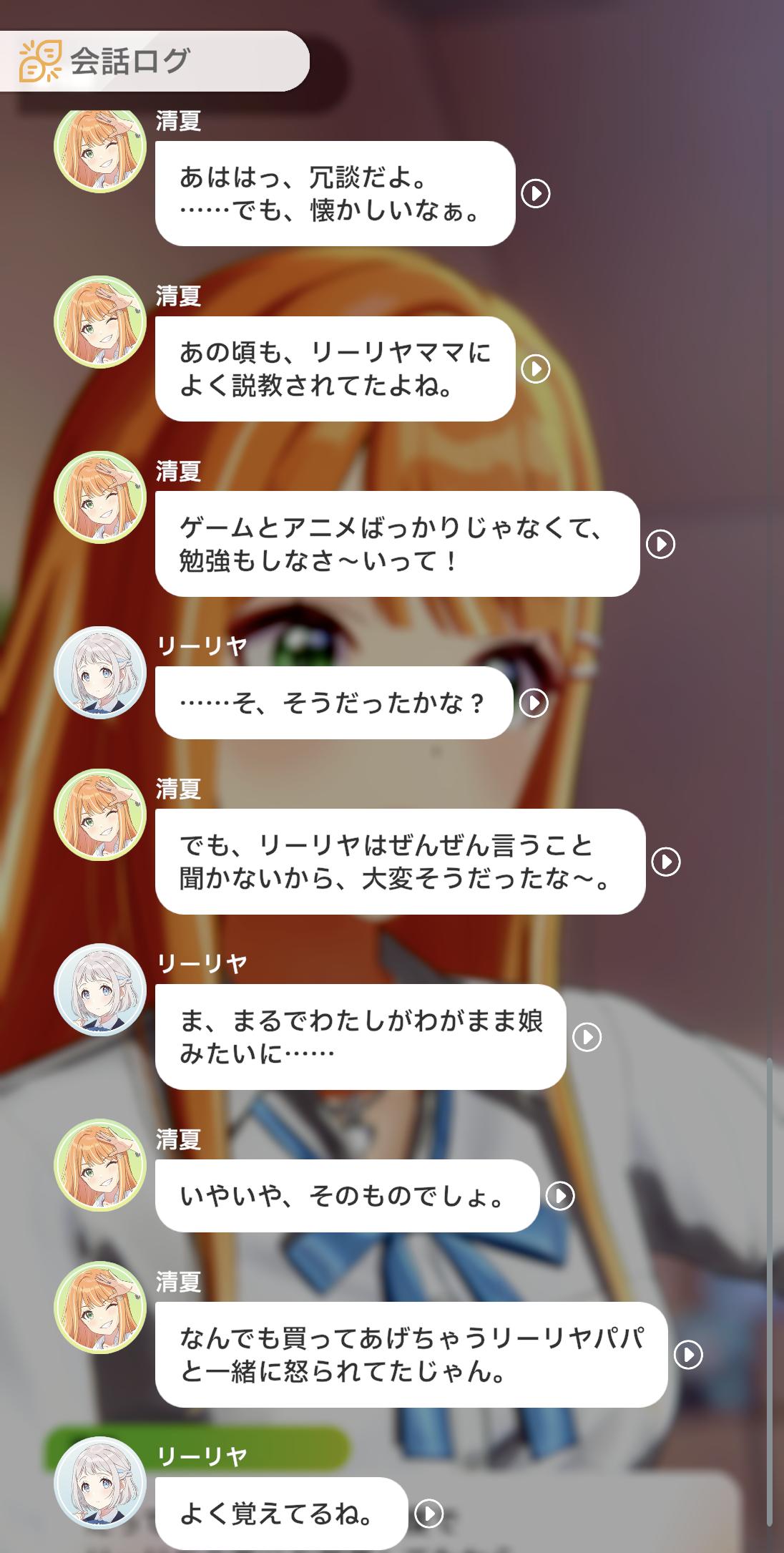Play voice for 'いやいや、そのものでしょ' line

click(560, 1195)
